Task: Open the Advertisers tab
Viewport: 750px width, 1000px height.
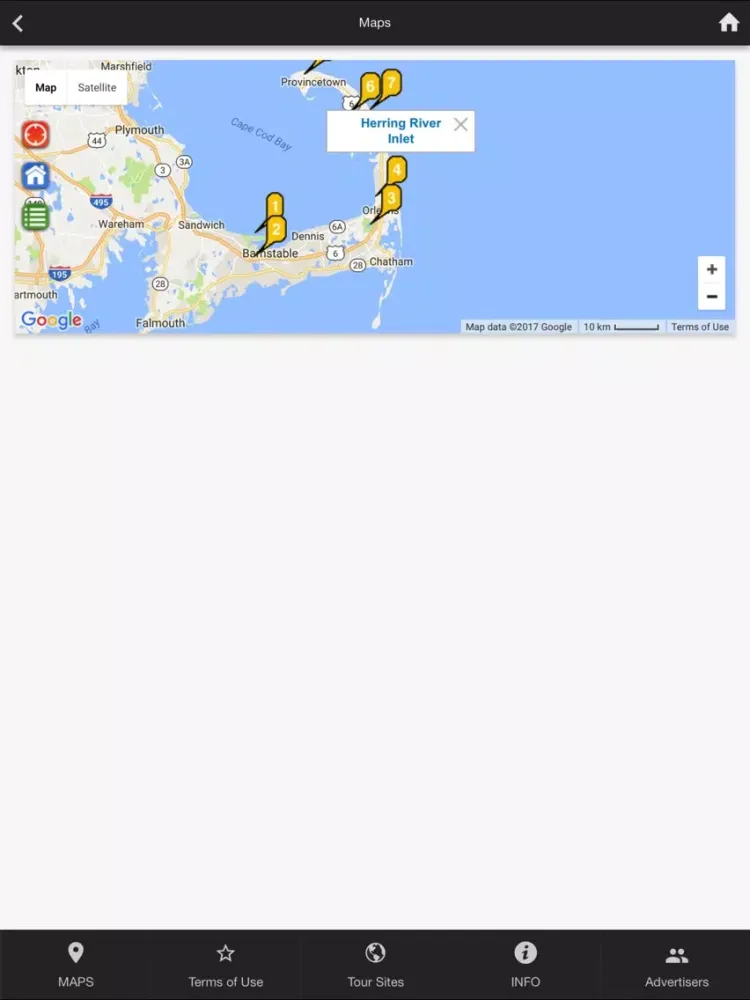Action: [676, 965]
